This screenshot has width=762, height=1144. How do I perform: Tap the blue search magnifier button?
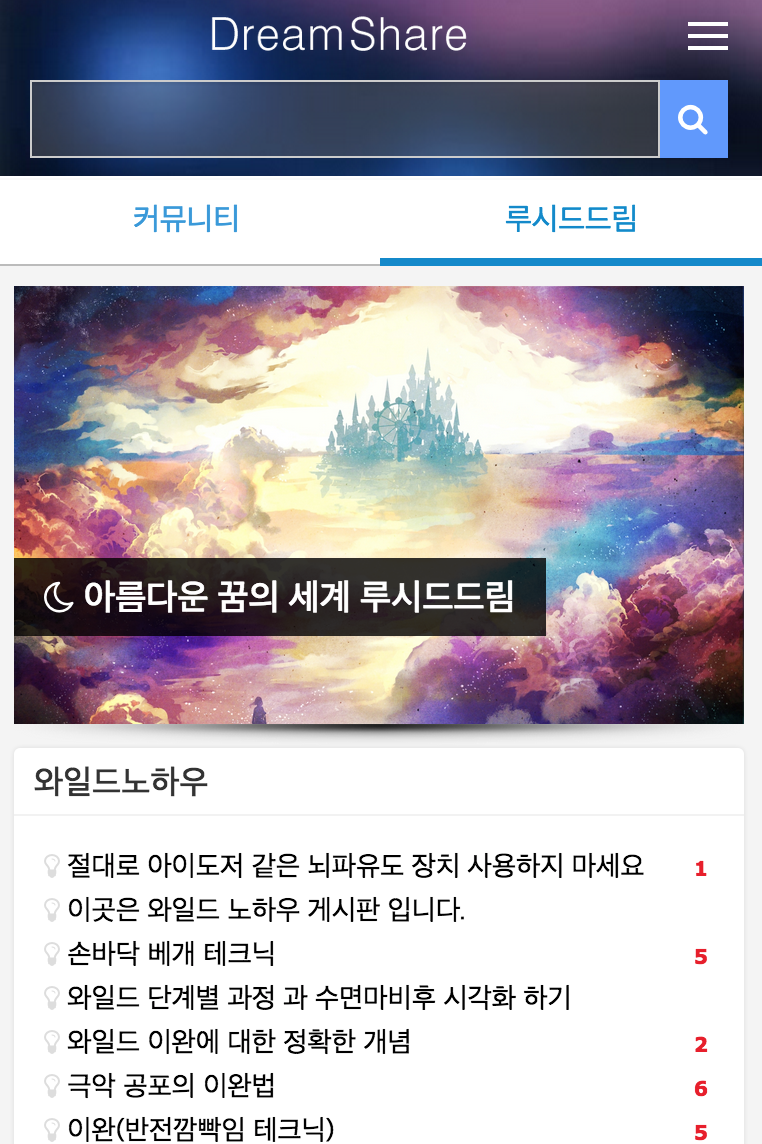point(693,119)
